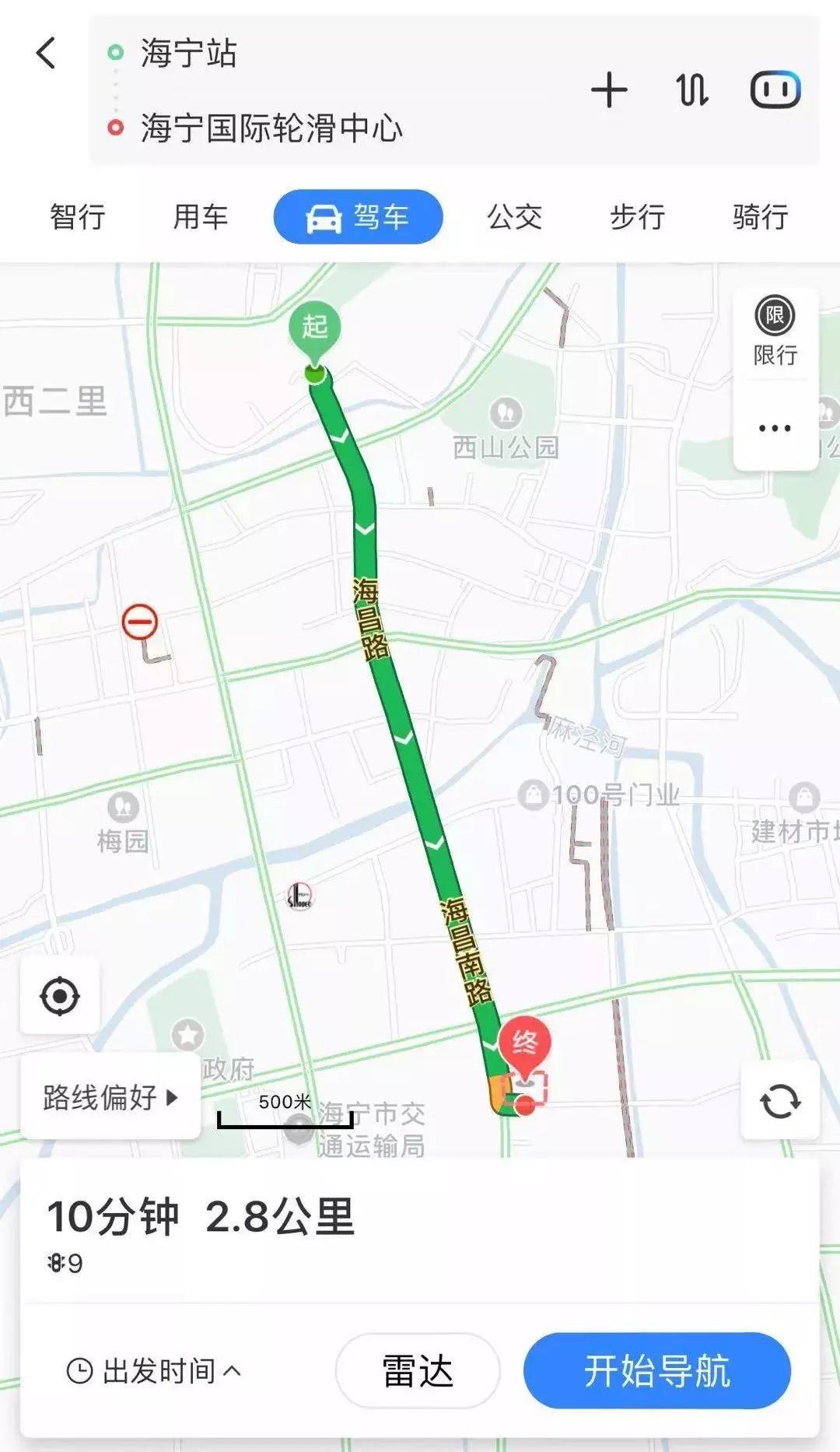
Task: Switch to the 公交 transit tab
Action: pos(515,217)
